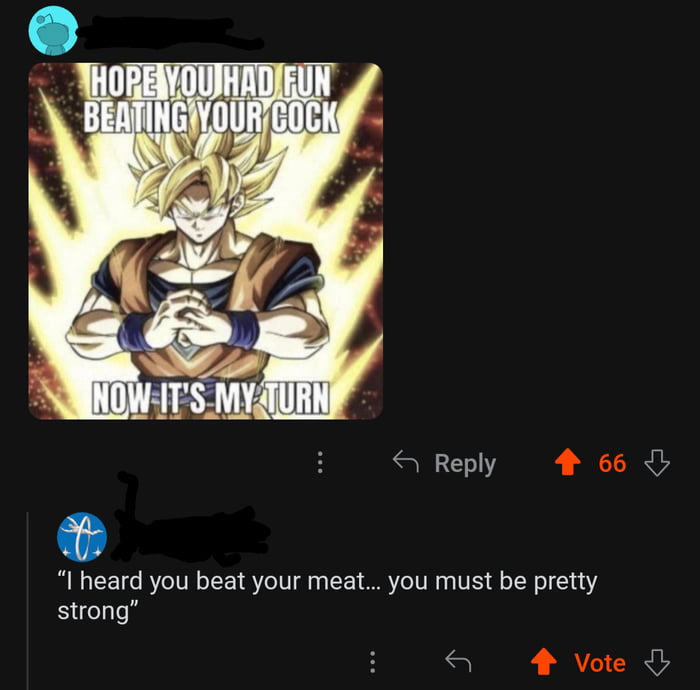Downvote the comment with 66 points

click(x=657, y=463)
